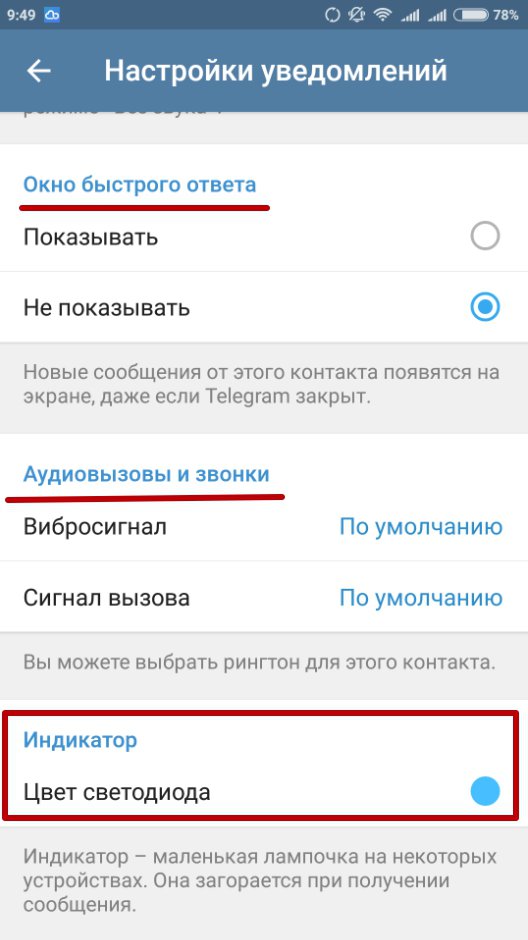This screenshot has height=940, width=528.
Task: Open the Цвет светодиода color setting
Action: (x=264, y=792)
